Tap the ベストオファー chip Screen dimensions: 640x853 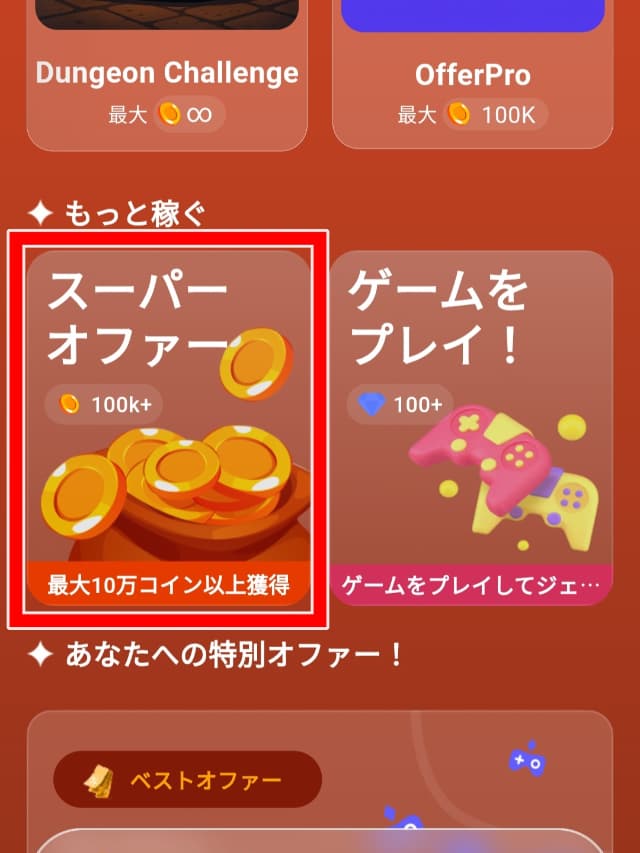click(x=187, y=780)
